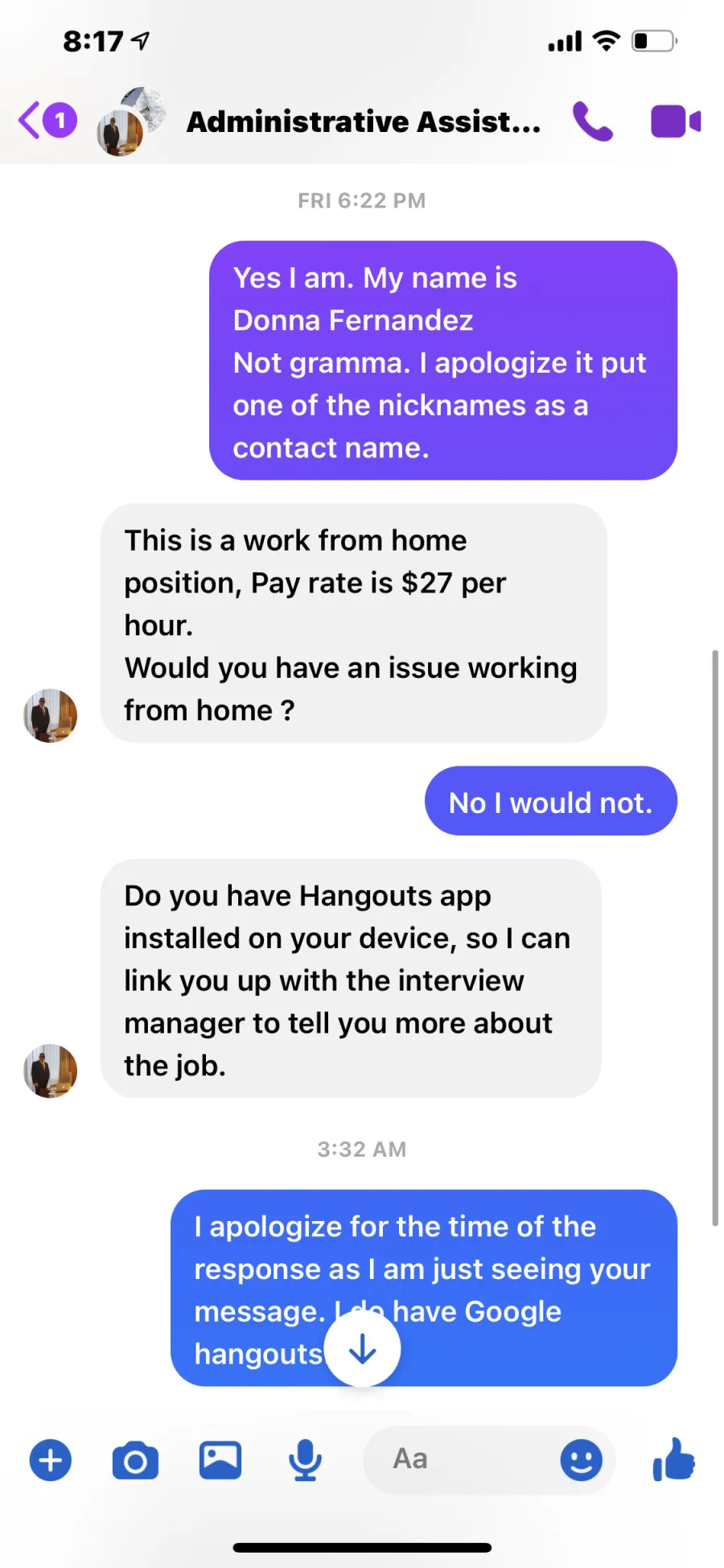Jump to latest messages with down arrow
This screenshot has height=1568, width=724.
(x=362, y=1348)
